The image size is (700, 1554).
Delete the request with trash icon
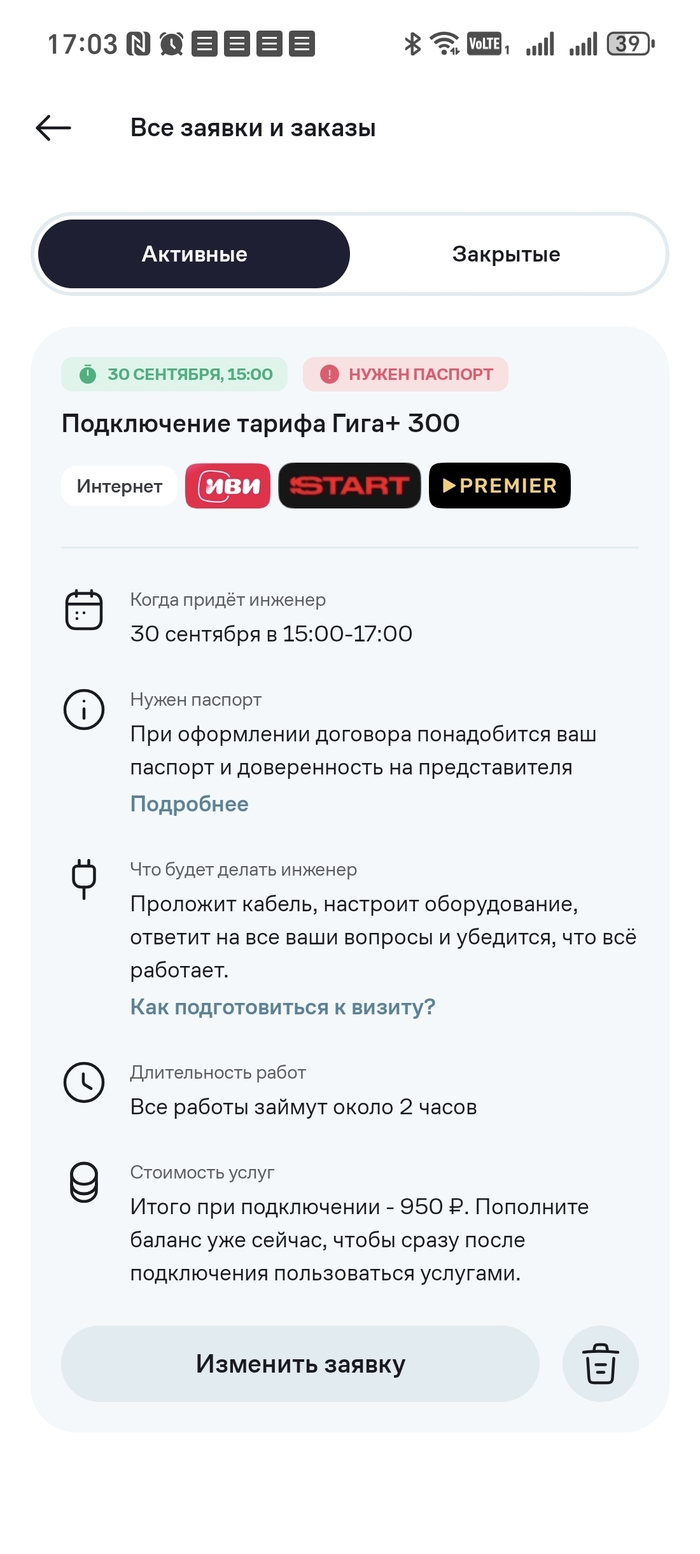click(600, 1364)
